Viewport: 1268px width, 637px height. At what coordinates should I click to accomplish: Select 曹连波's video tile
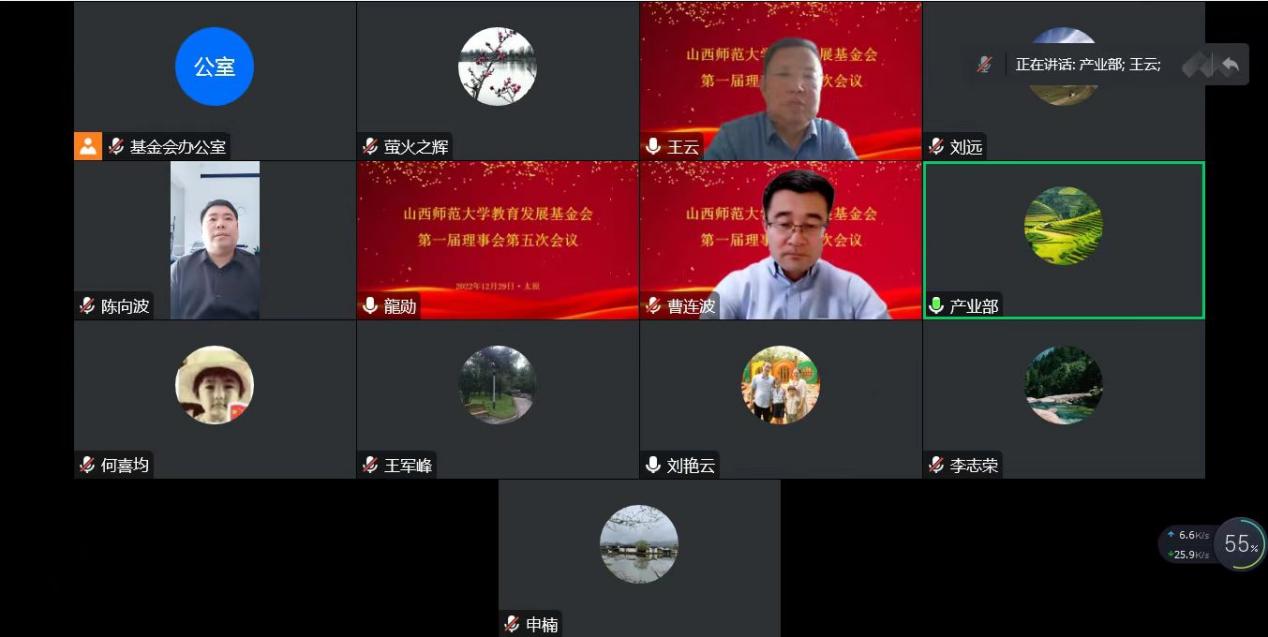coord(780,240)
